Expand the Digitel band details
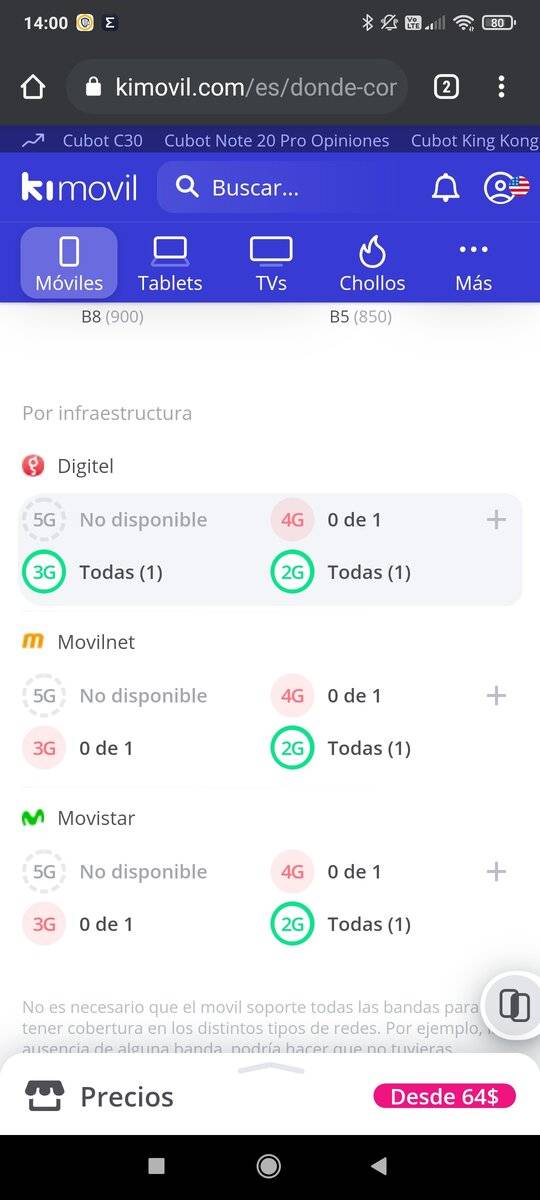The image size is (540, 1200). (496, 519)
